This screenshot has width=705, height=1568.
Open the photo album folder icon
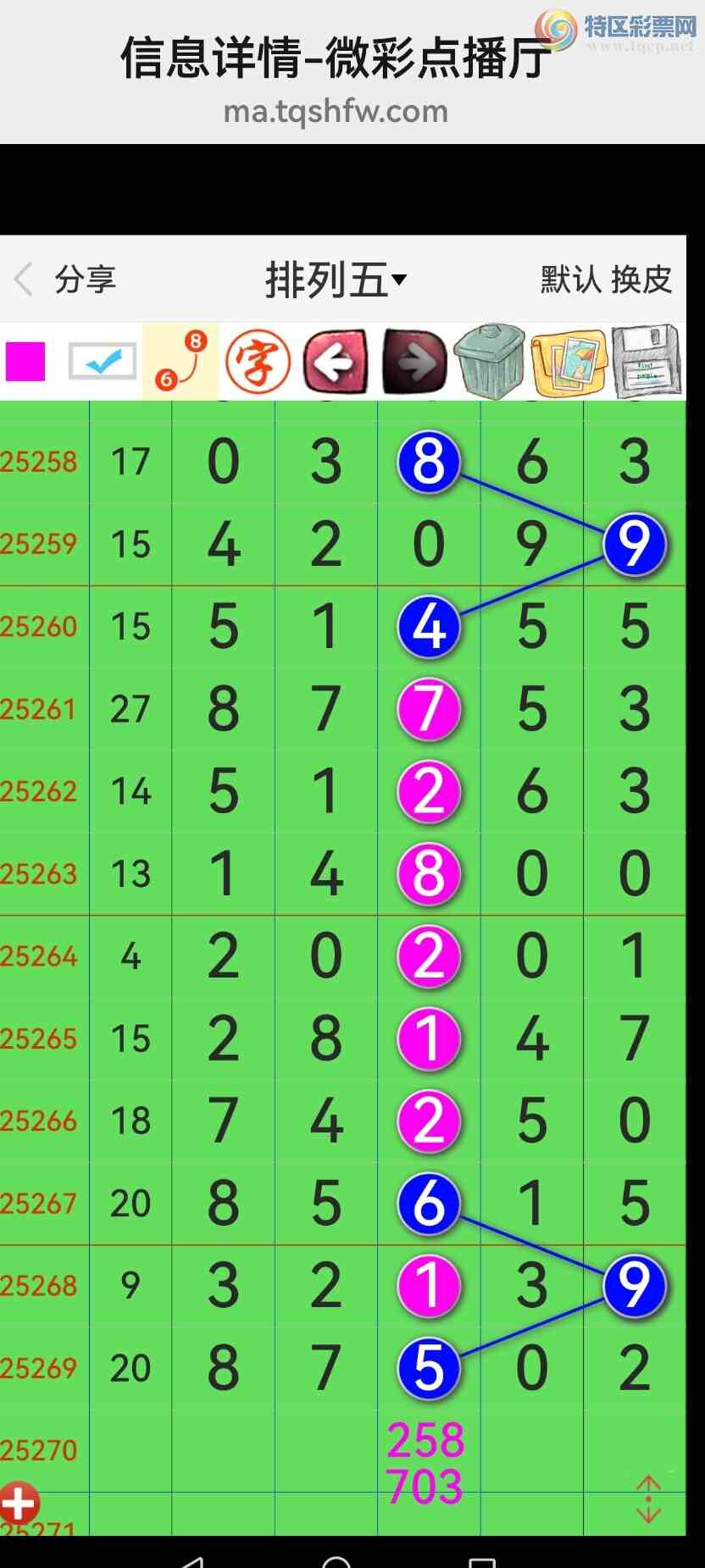click(x=568, y=362)
